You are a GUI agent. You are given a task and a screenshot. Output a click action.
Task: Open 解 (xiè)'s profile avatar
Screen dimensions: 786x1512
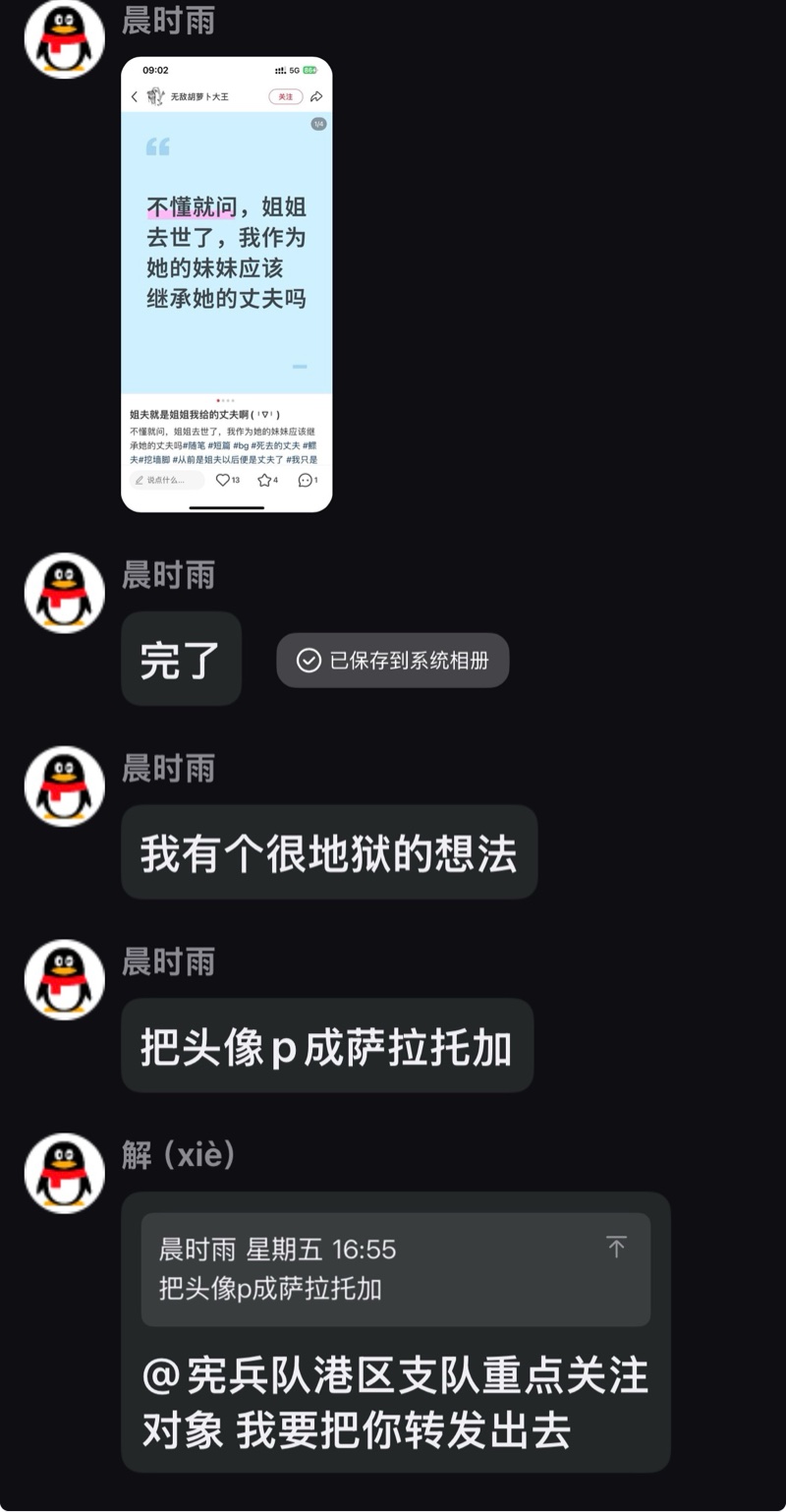click(65, 1173)
